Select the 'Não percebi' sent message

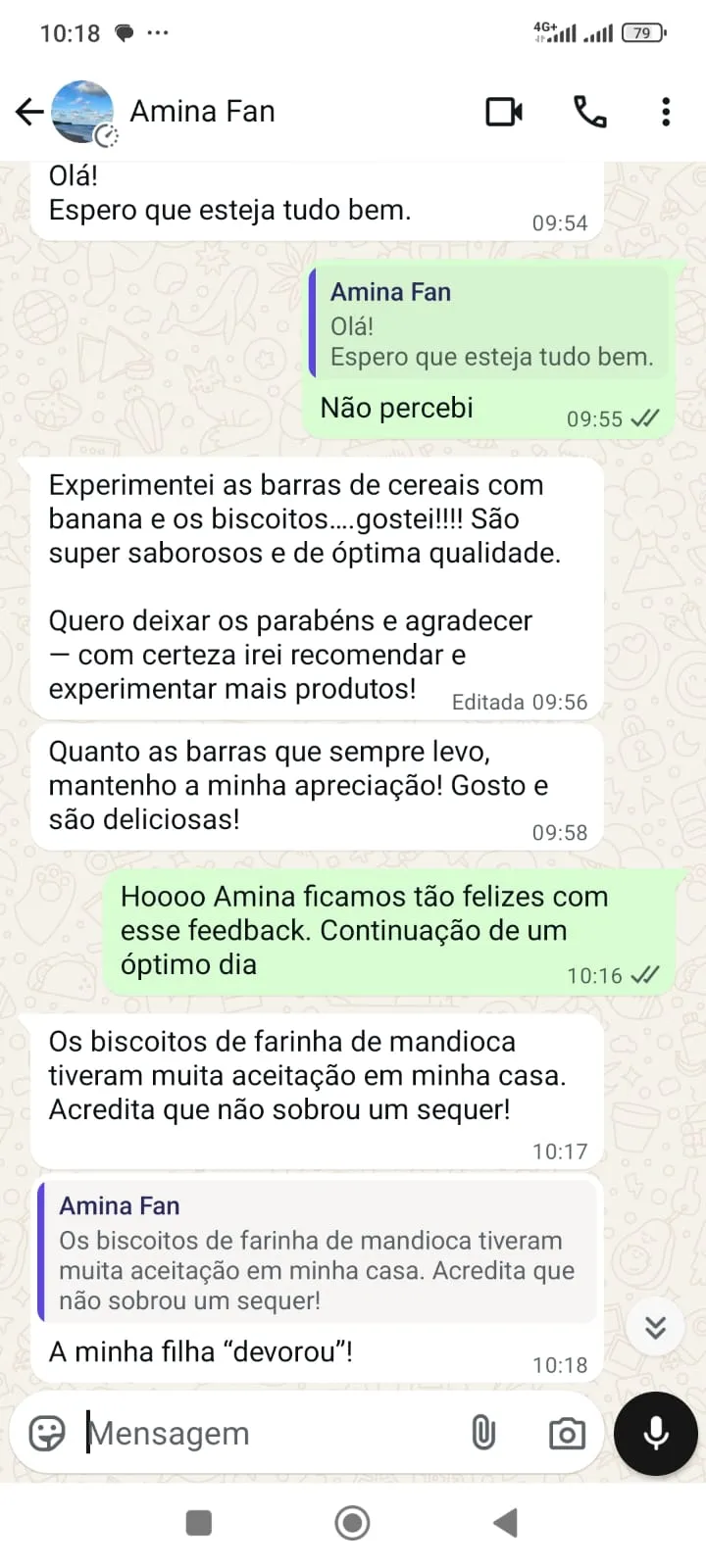(396, 408)
